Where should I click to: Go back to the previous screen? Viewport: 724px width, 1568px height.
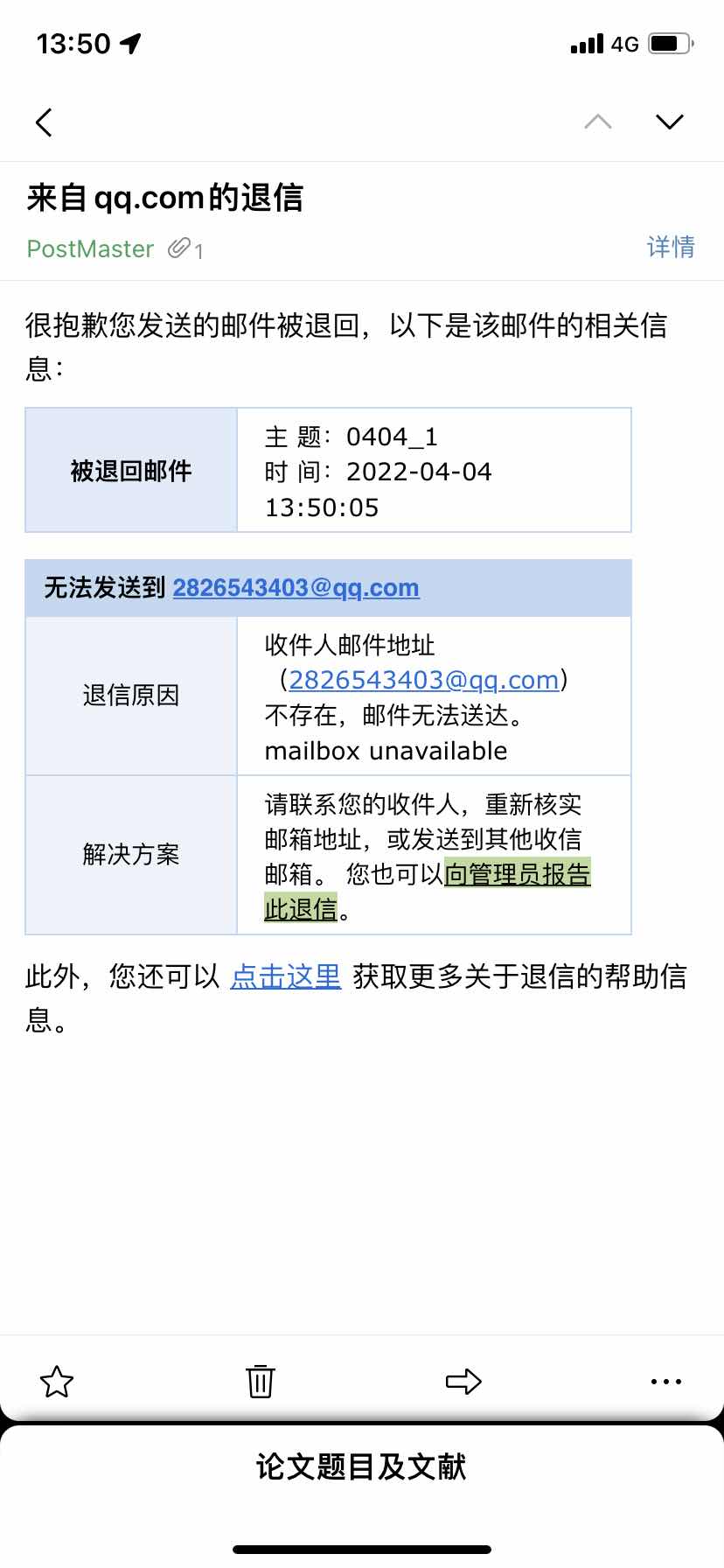pyautogui.click(x=45, y=122)
